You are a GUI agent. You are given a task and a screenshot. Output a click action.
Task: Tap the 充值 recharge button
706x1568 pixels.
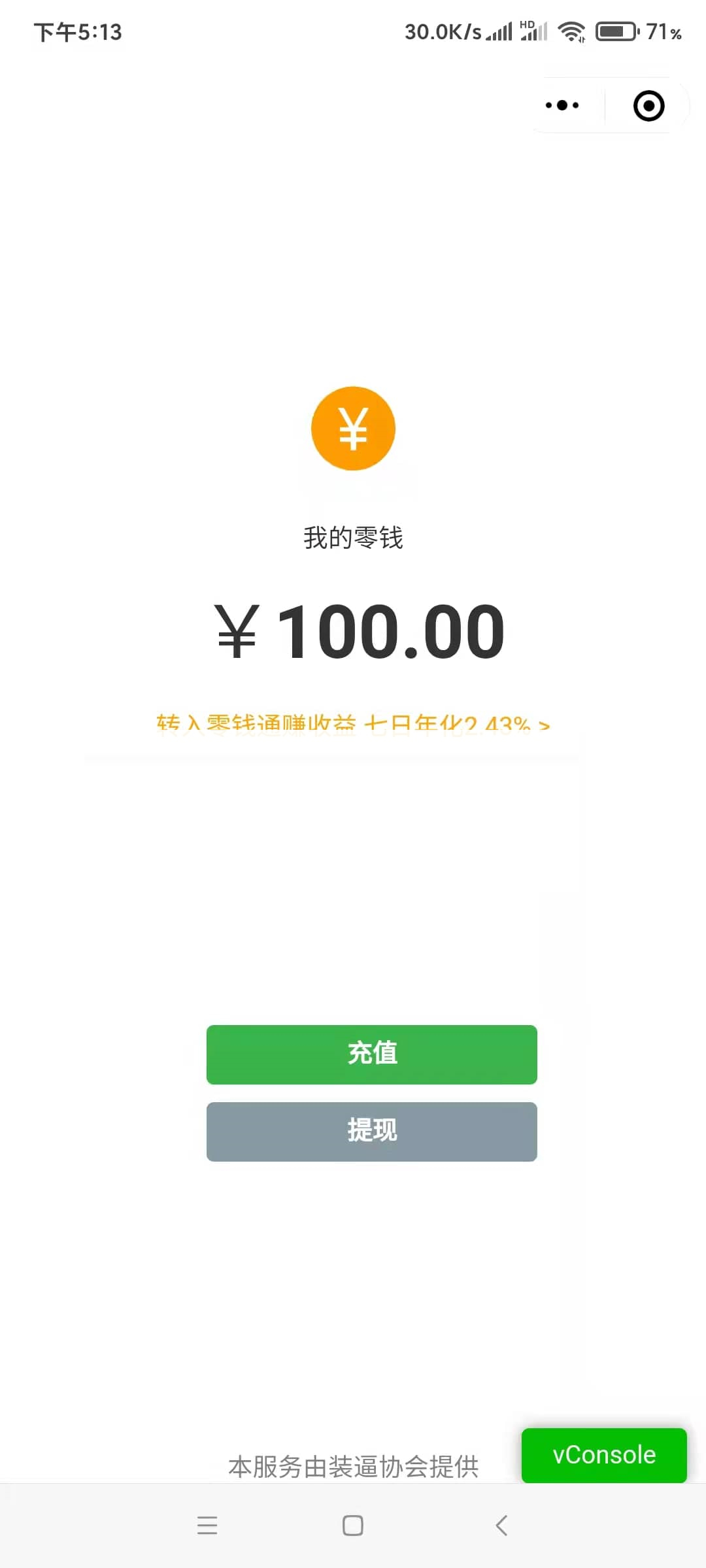point(371,1054)
